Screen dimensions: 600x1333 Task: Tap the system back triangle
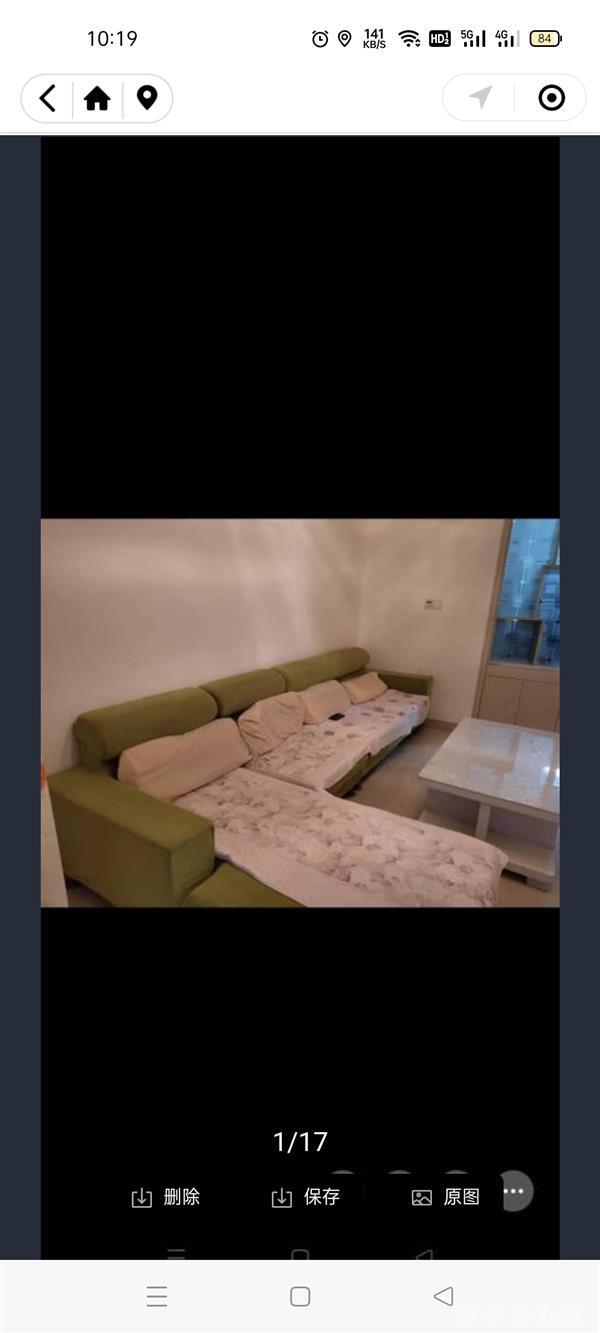coord(443,1297)
